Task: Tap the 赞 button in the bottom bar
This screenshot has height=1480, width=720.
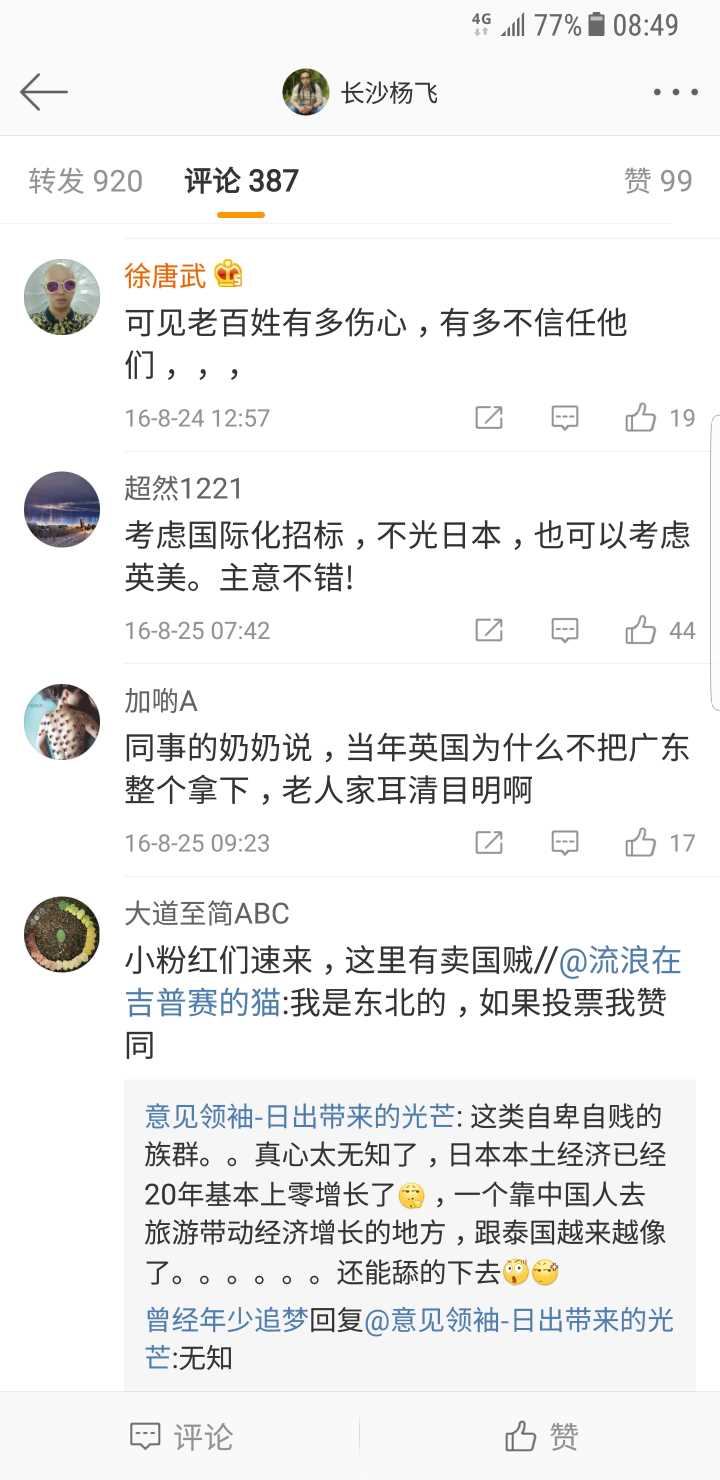Action: pyautogui.click(x=541, y=1437)
